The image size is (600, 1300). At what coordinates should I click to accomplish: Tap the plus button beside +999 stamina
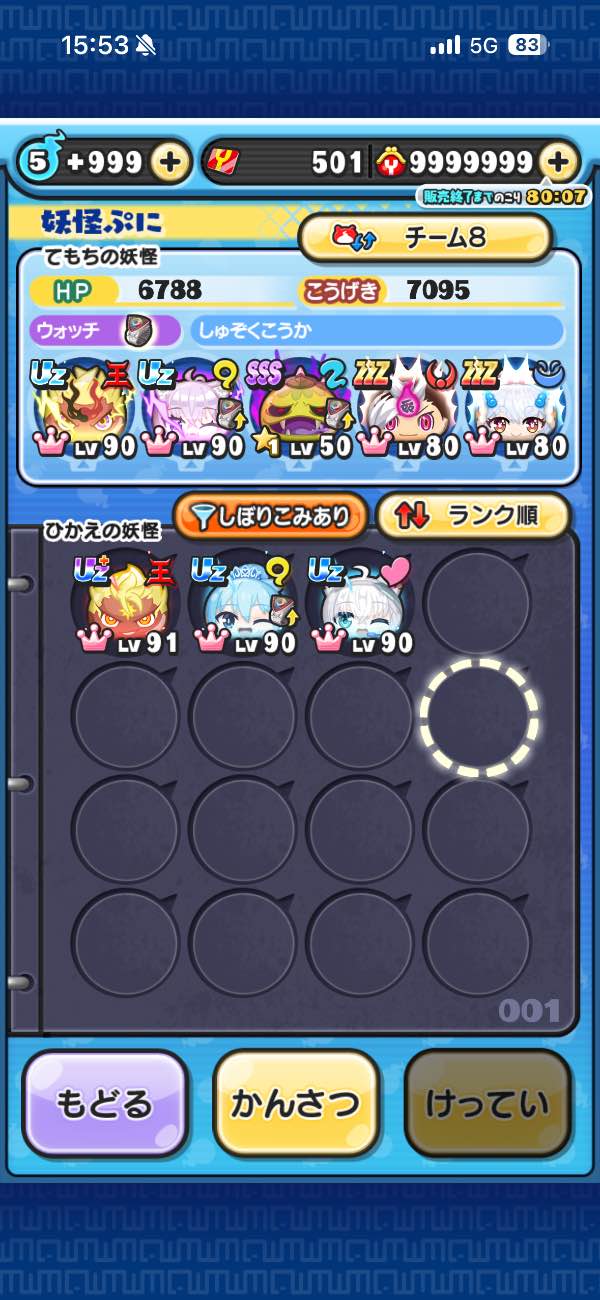(x=171, y=162)
